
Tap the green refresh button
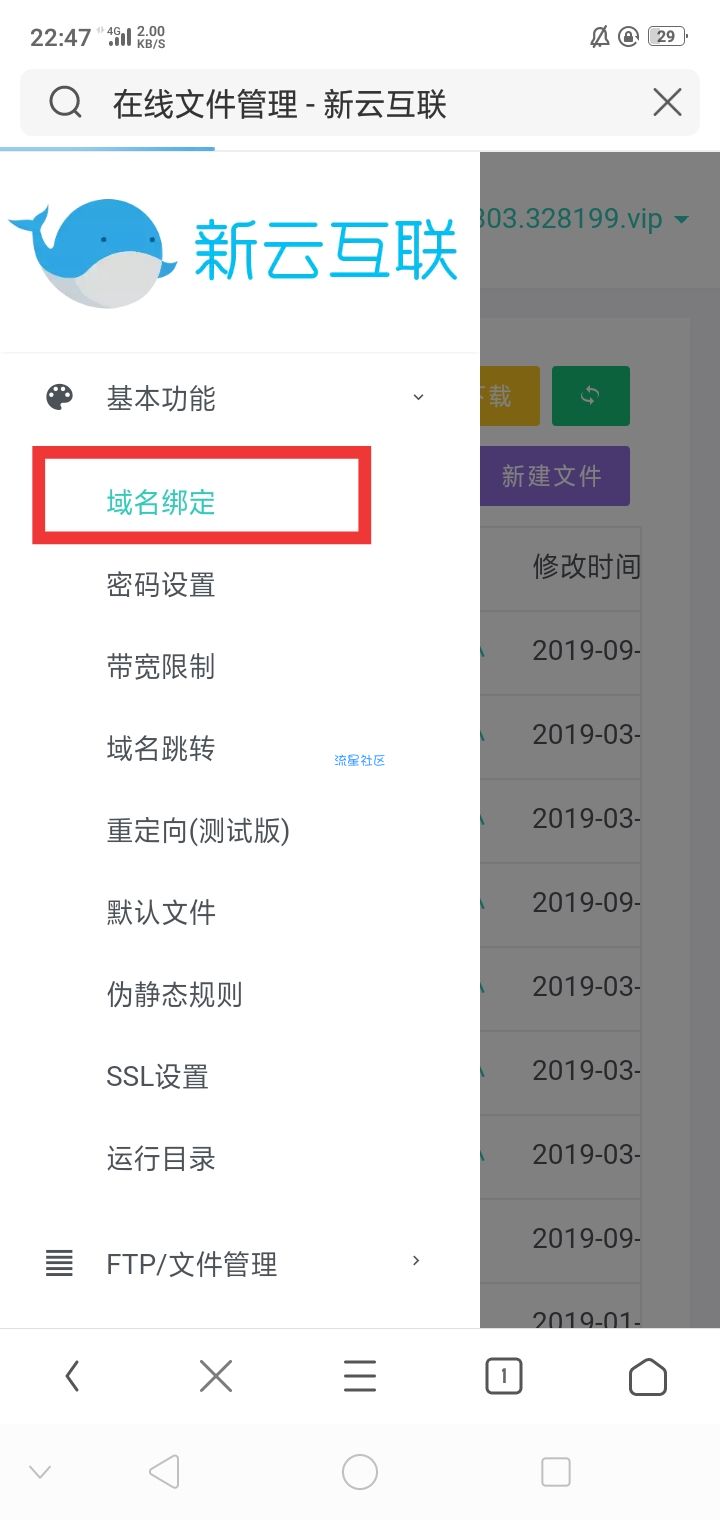[x=590, y=396]
